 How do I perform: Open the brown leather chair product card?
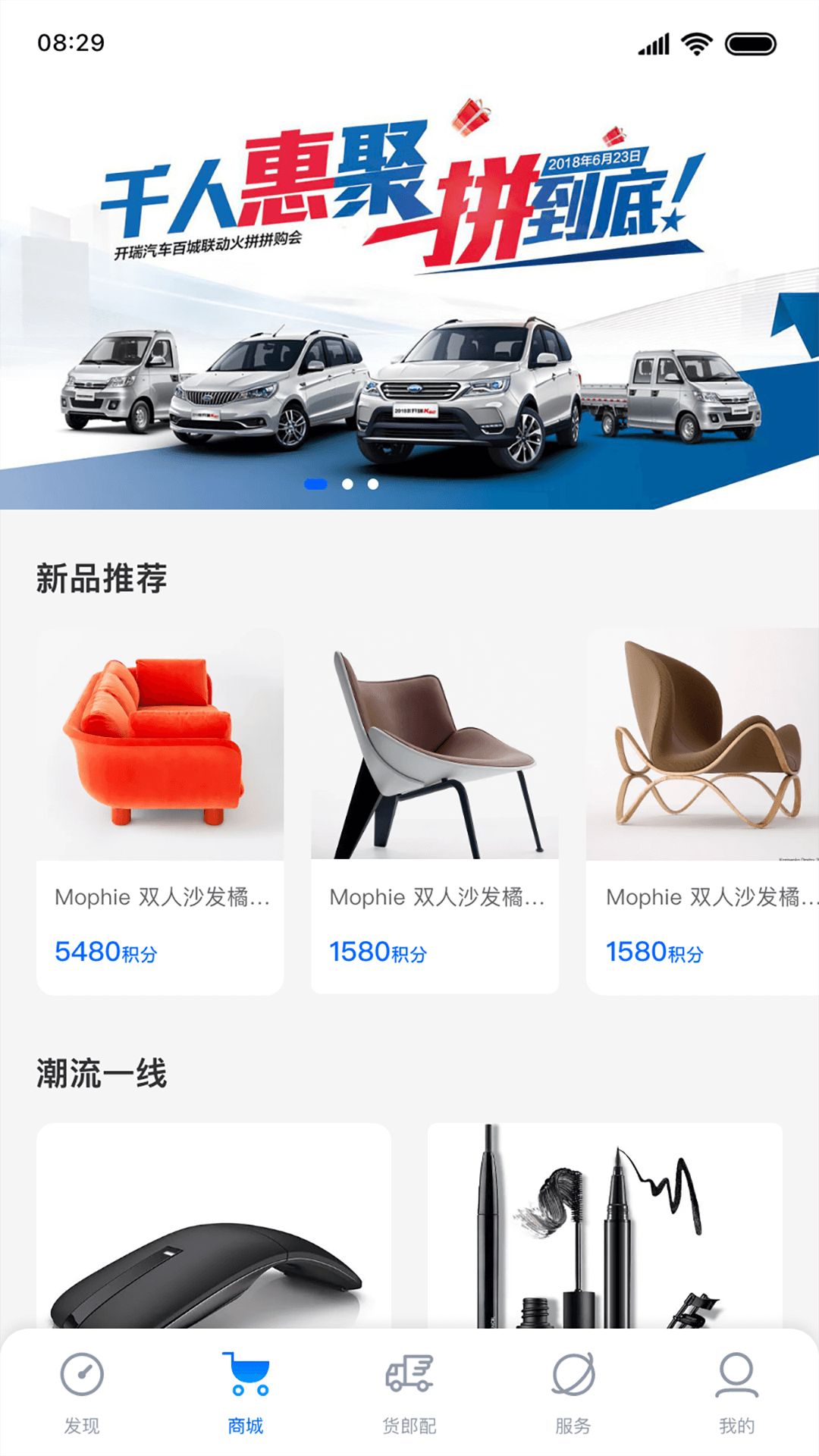pos(435,811)
